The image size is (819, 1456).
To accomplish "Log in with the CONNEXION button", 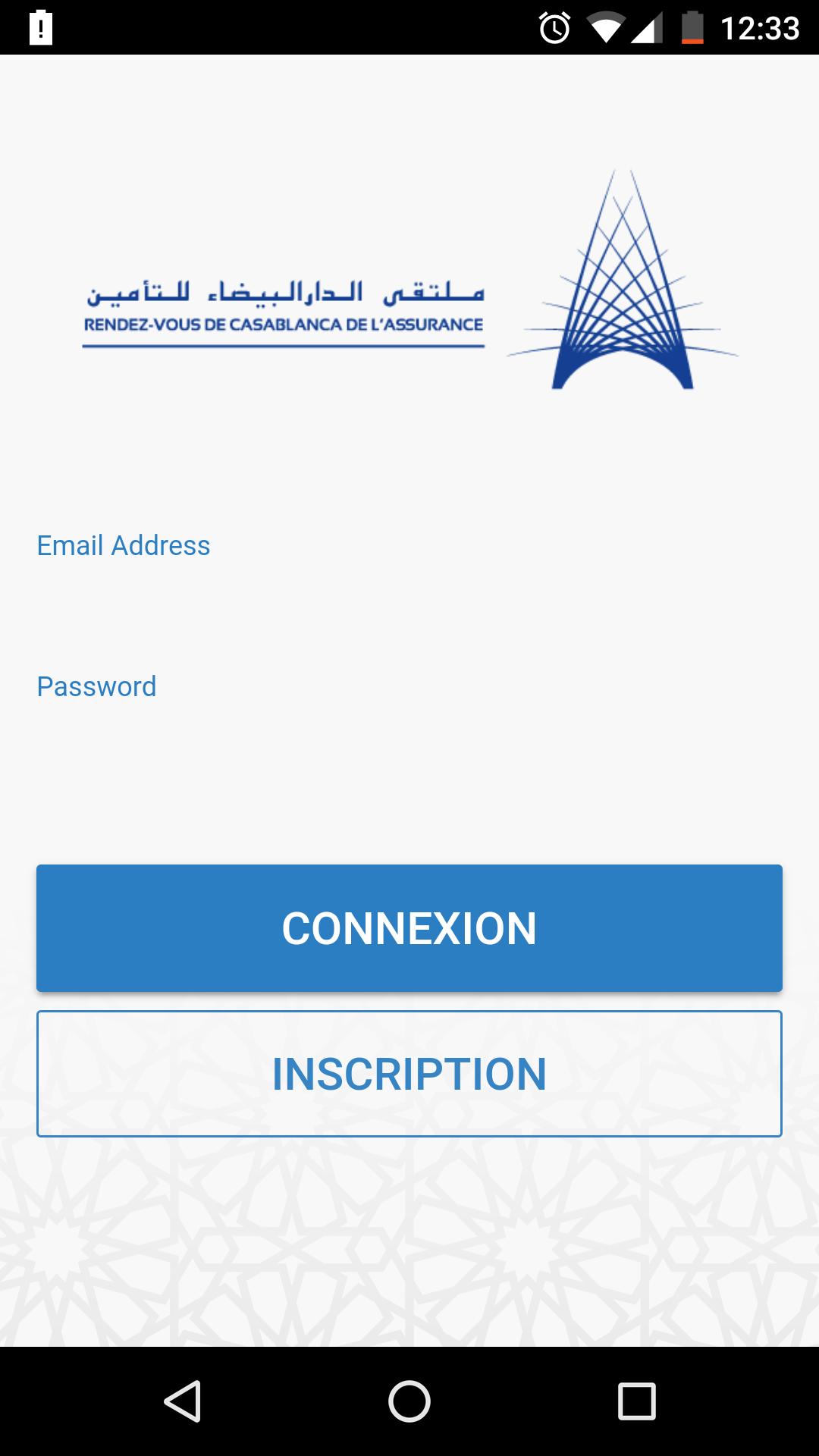I will (x=409, y=928).
